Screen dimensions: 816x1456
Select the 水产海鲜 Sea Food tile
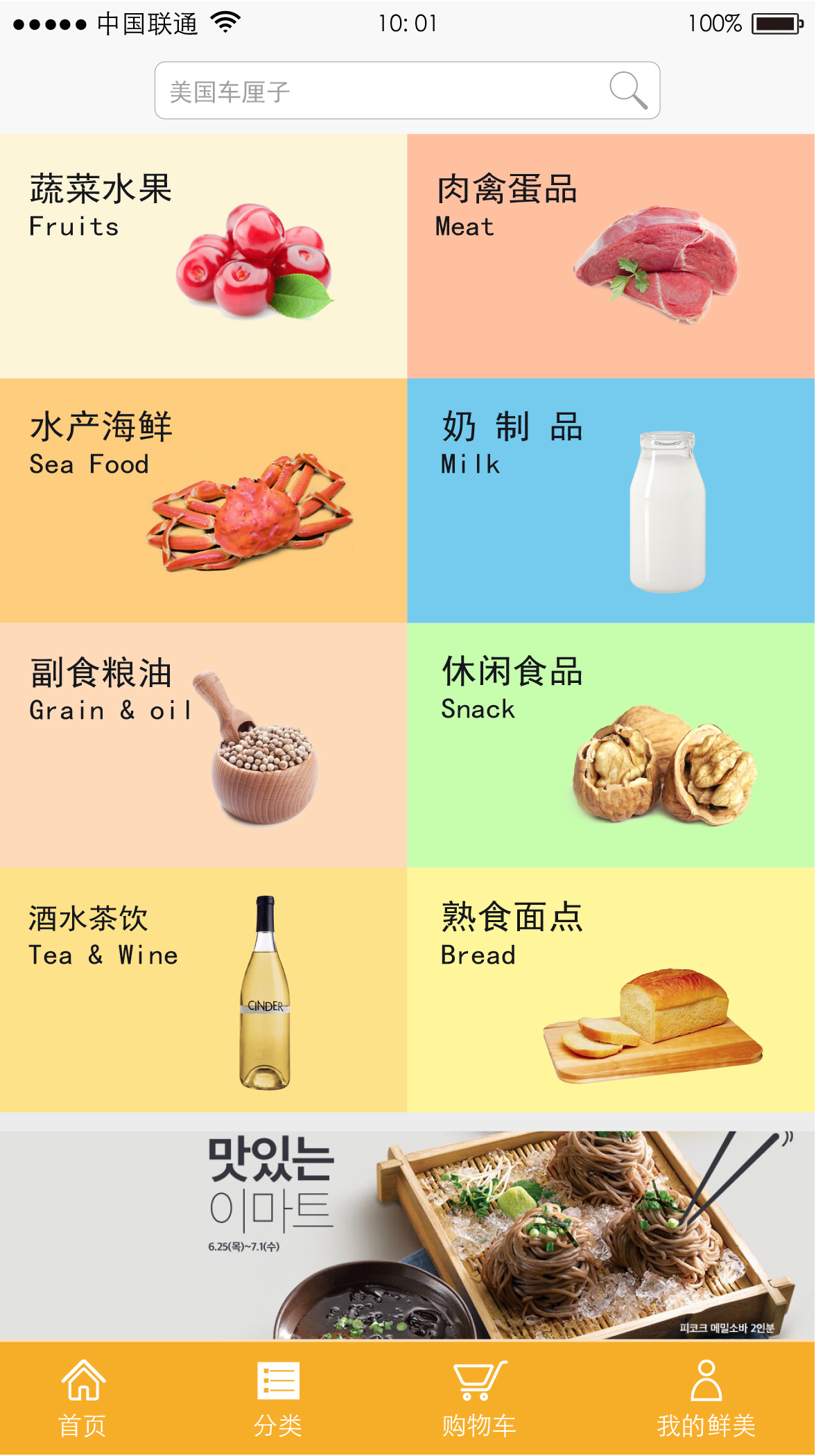coord(203,501)
